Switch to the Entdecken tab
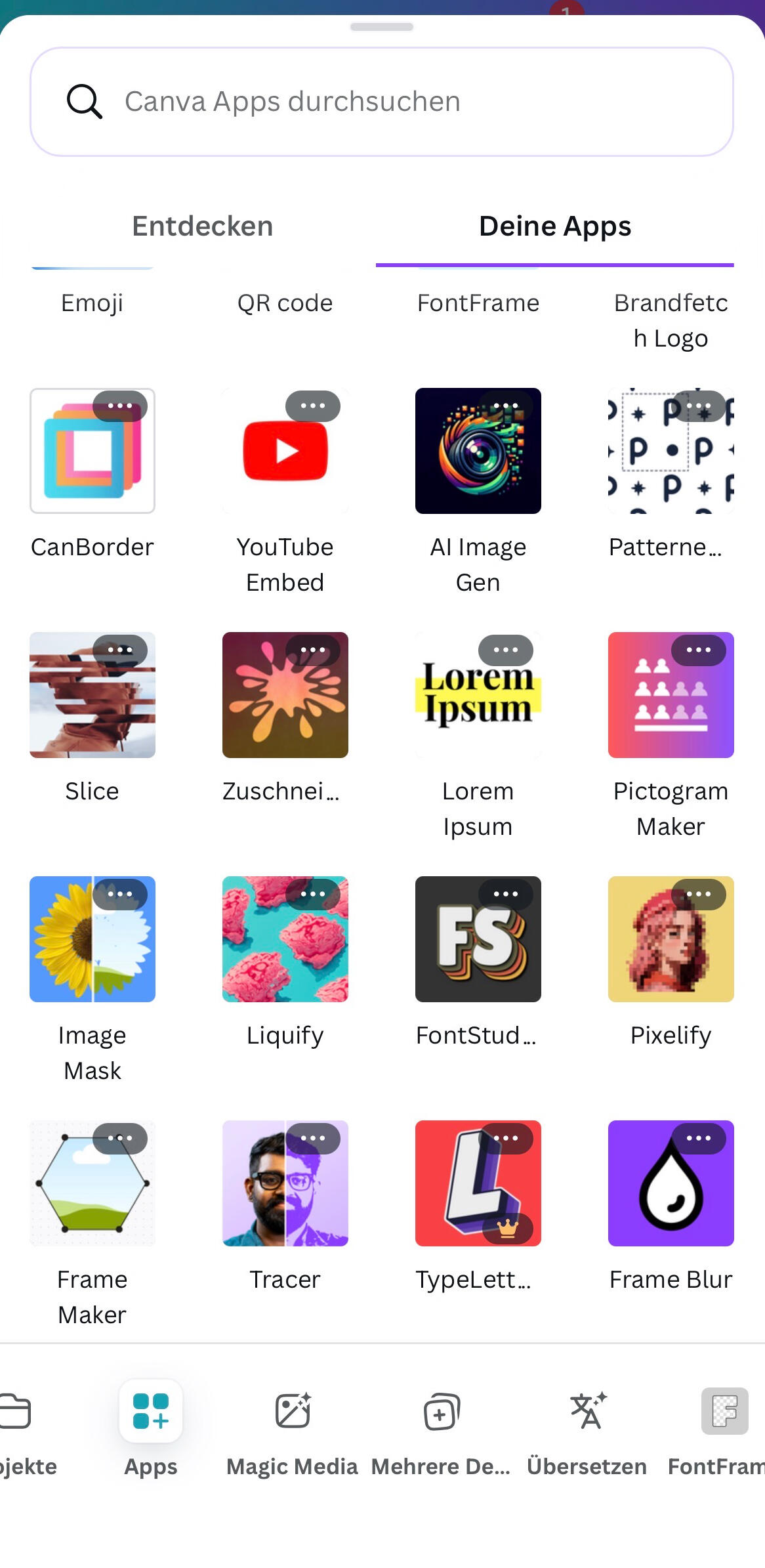The height and width of the screenshot is (1568, 765). pos(202,226)
